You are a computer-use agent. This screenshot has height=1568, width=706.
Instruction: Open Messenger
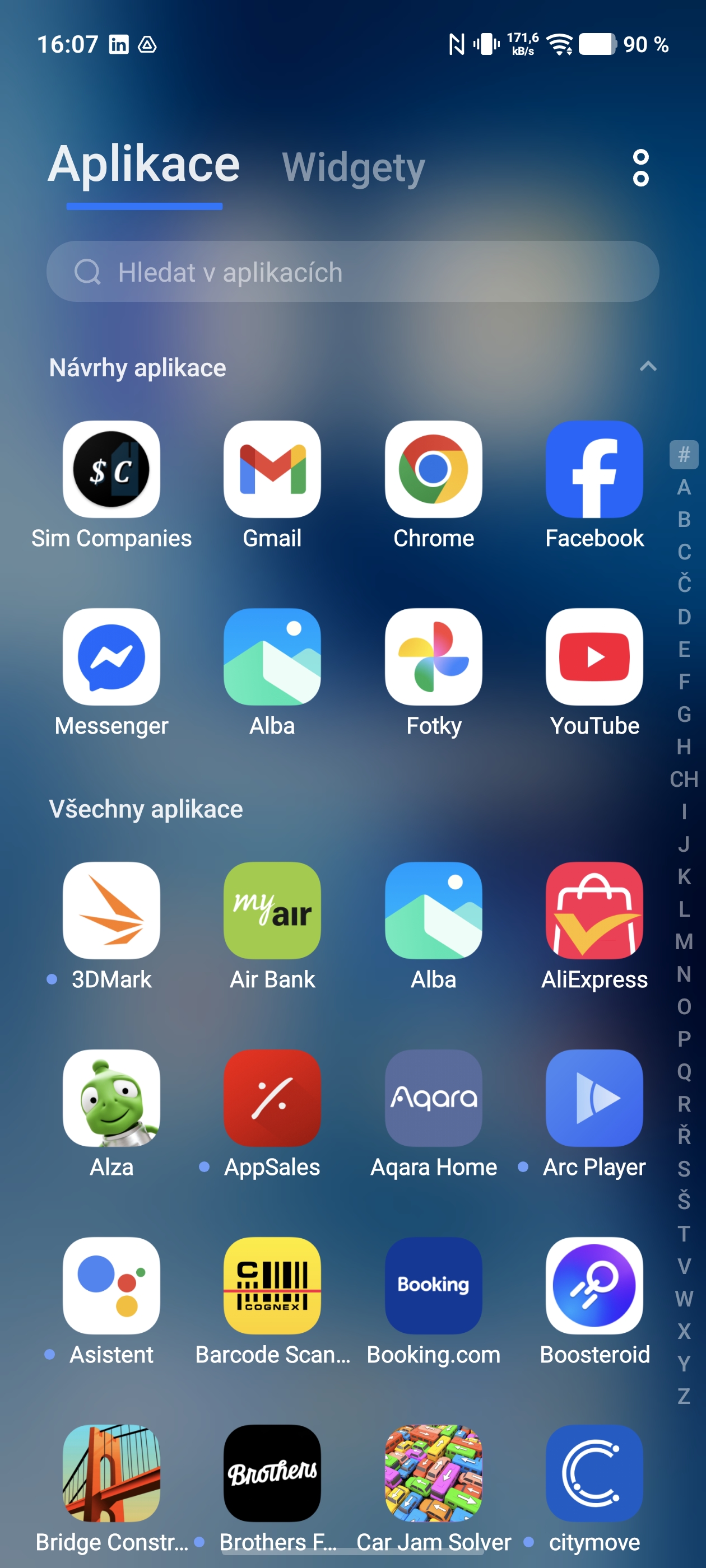(112, 657)
